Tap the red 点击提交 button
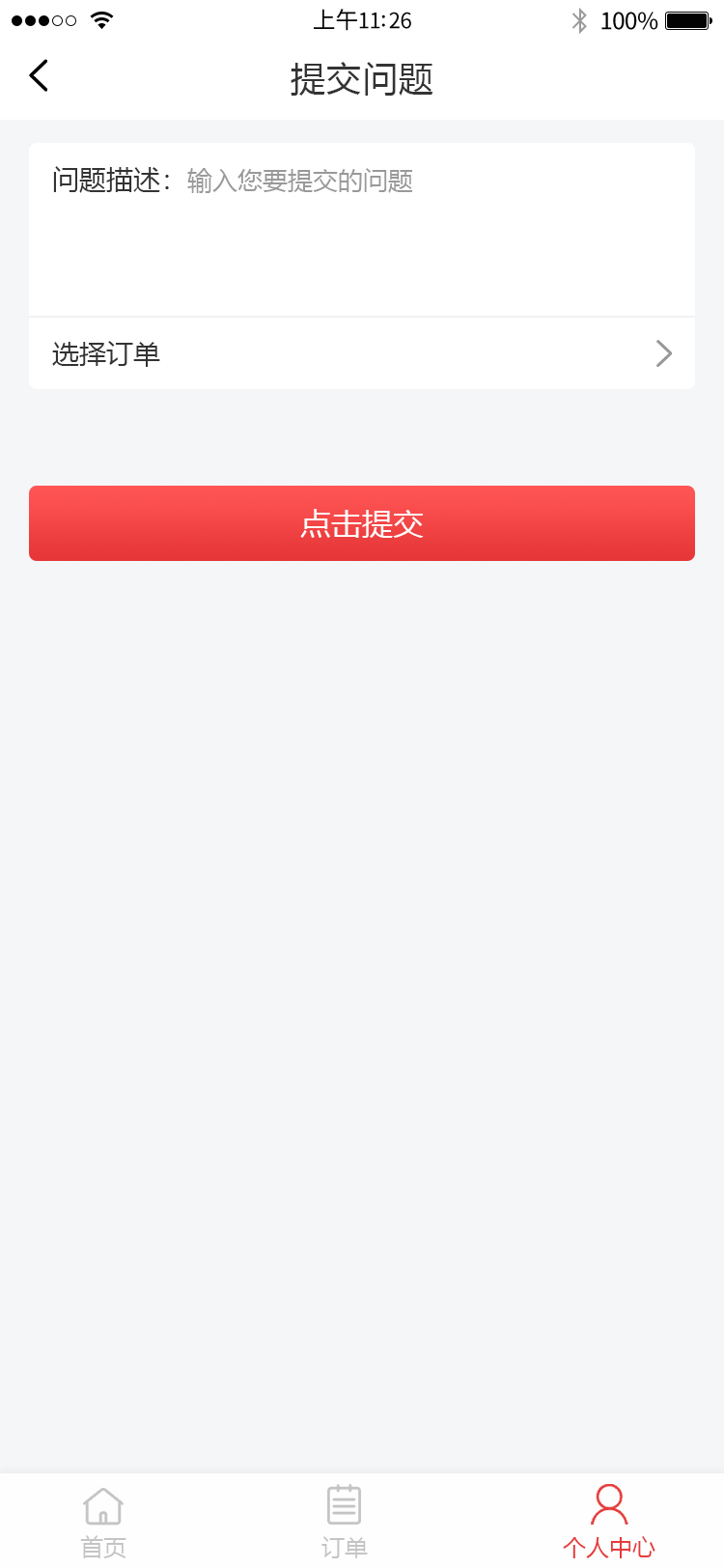This screenshot has width=724, height=1568. (x=362, y=523)
